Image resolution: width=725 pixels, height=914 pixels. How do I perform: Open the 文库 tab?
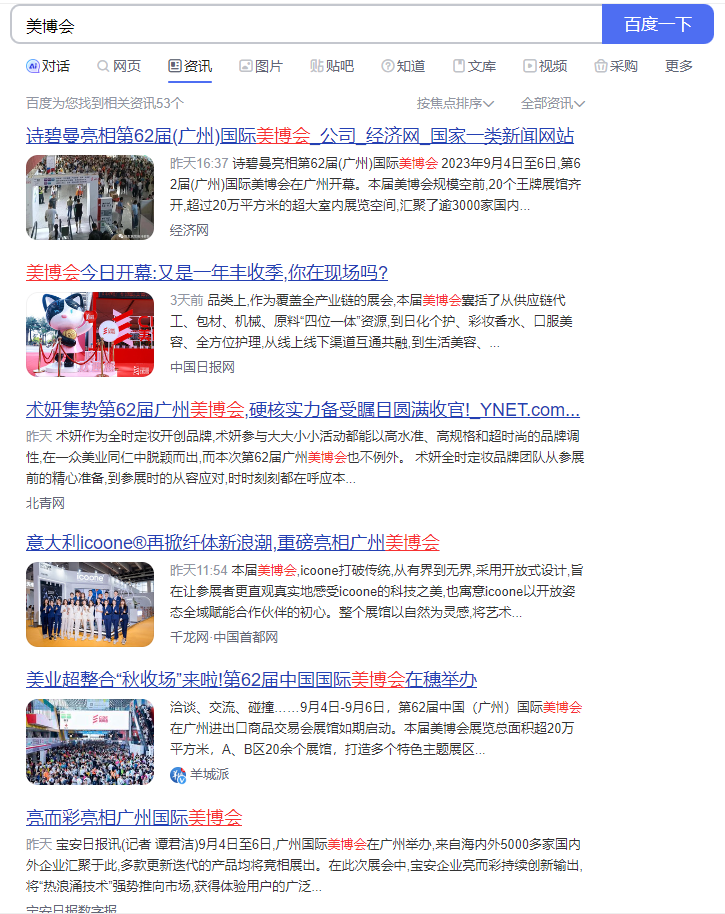[474, 66]
